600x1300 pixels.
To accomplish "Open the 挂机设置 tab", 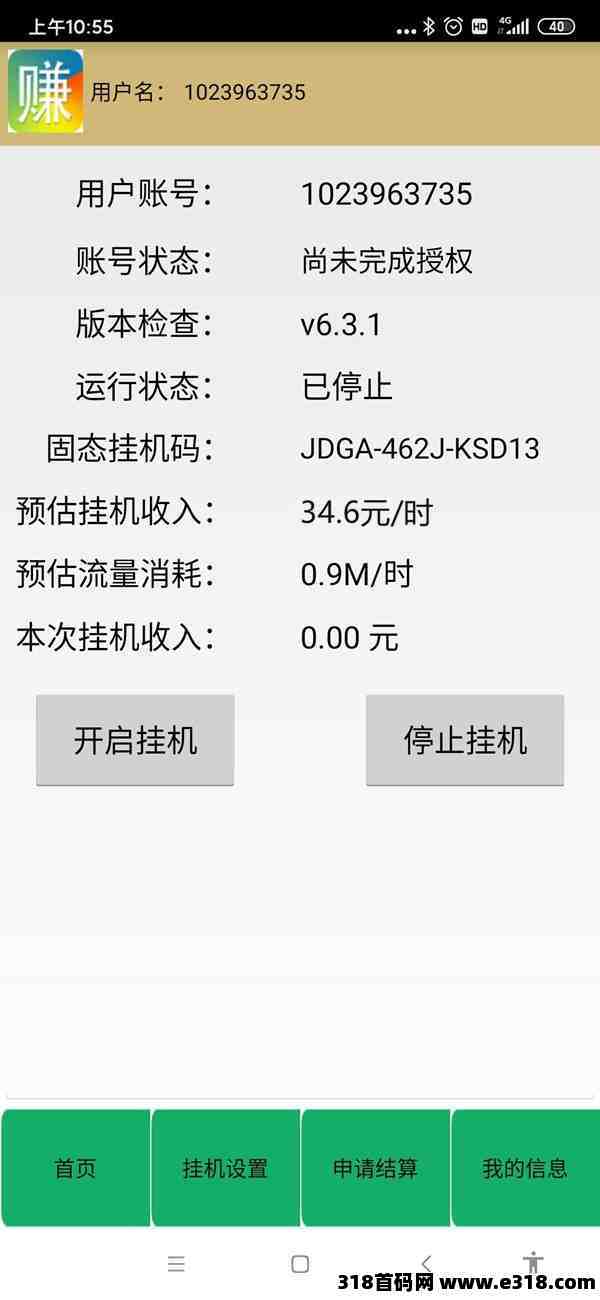I will [x=225, y=1168].
